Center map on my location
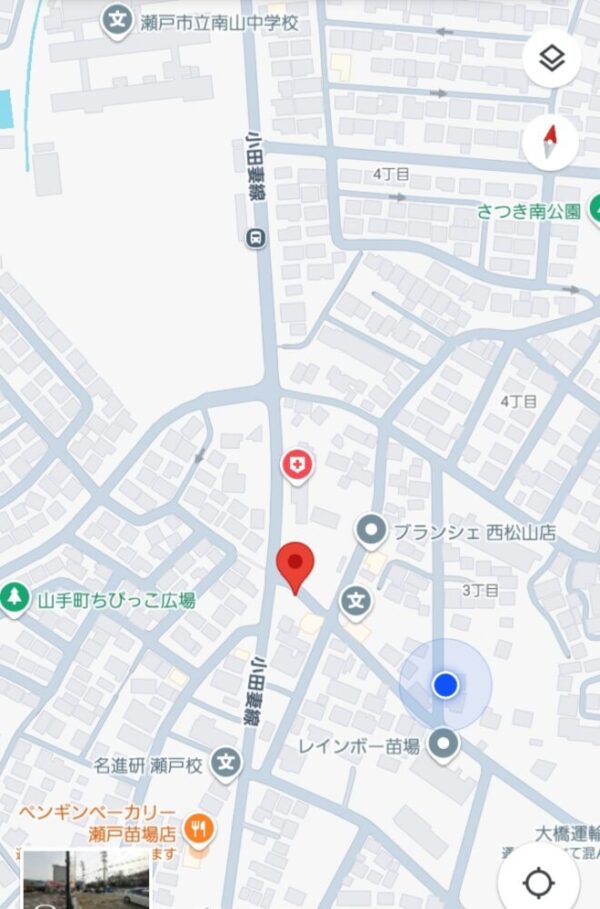The image size is (600, 909). (x=538, y=882)
